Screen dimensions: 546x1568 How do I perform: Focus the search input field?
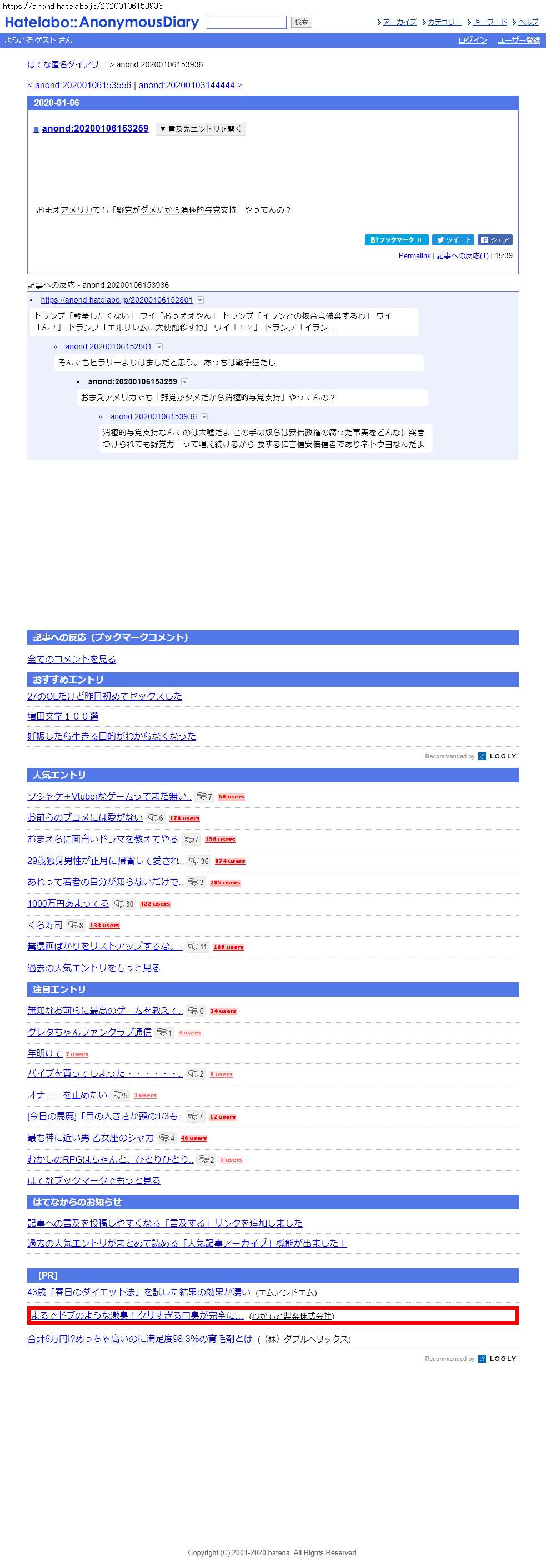coord(247,23)
